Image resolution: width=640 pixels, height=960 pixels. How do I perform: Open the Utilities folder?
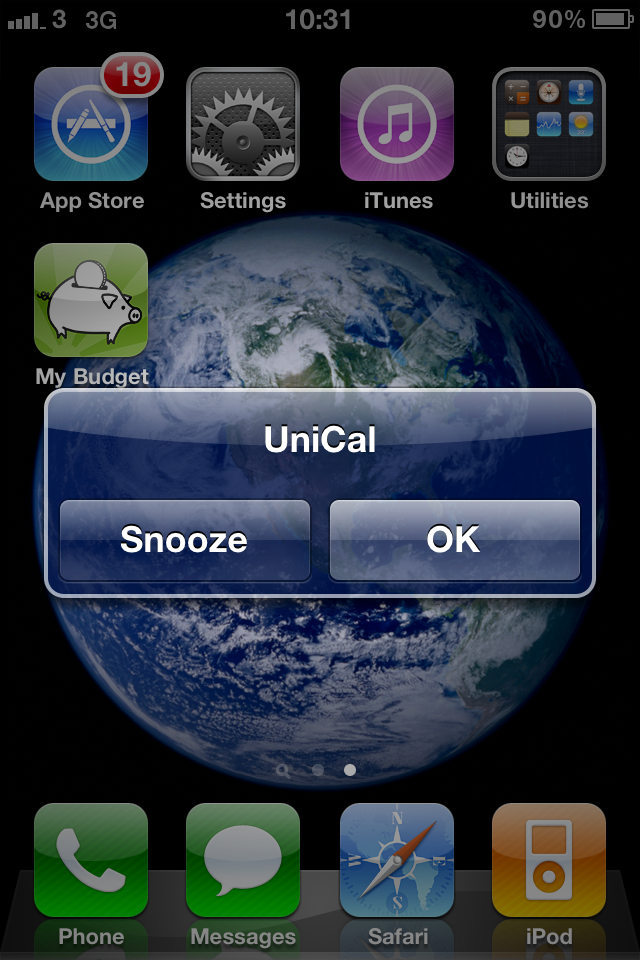coord(549,124)
